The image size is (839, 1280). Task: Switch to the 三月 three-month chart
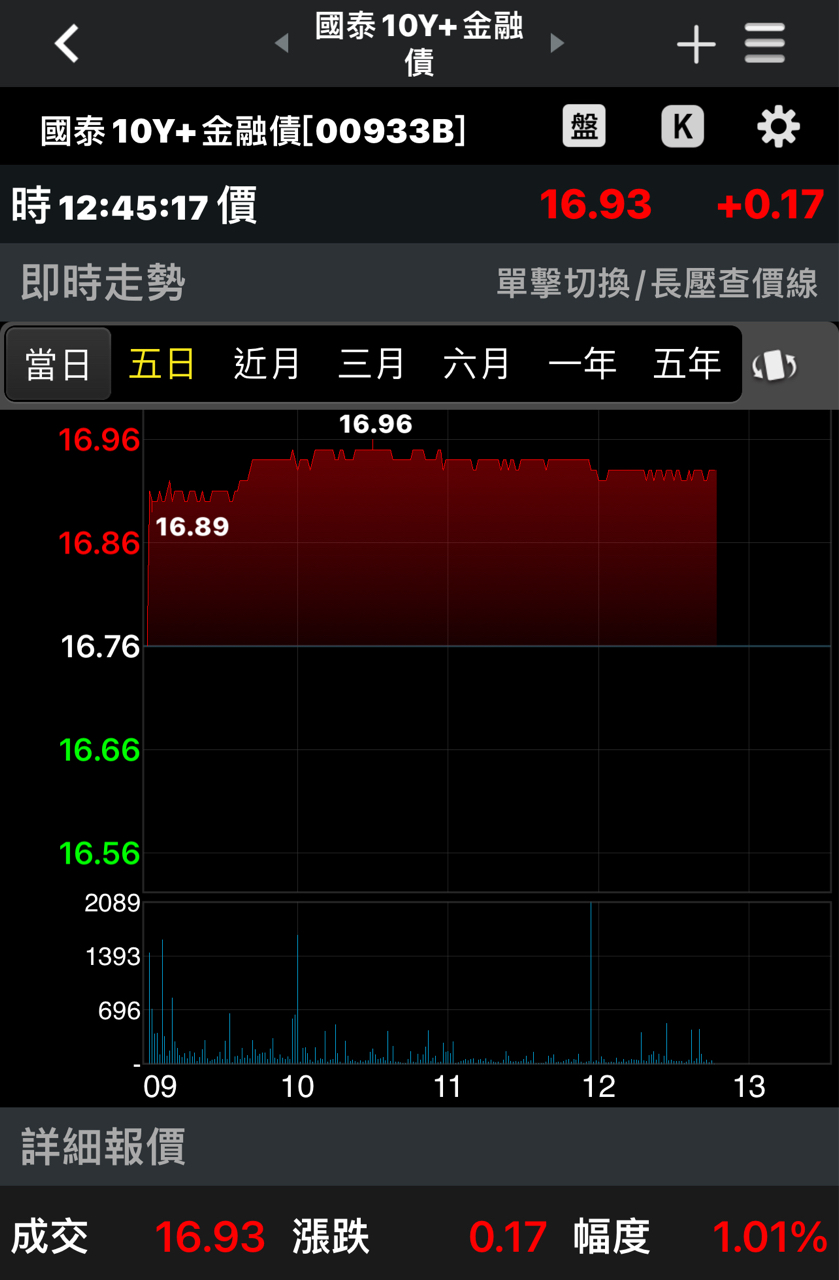point(372,364)
